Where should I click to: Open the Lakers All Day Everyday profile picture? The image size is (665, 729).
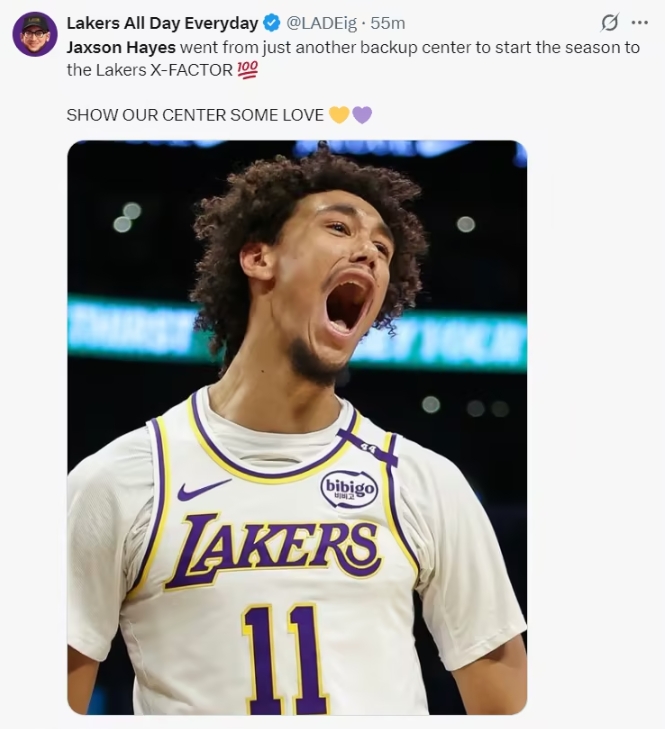point(35,34)
